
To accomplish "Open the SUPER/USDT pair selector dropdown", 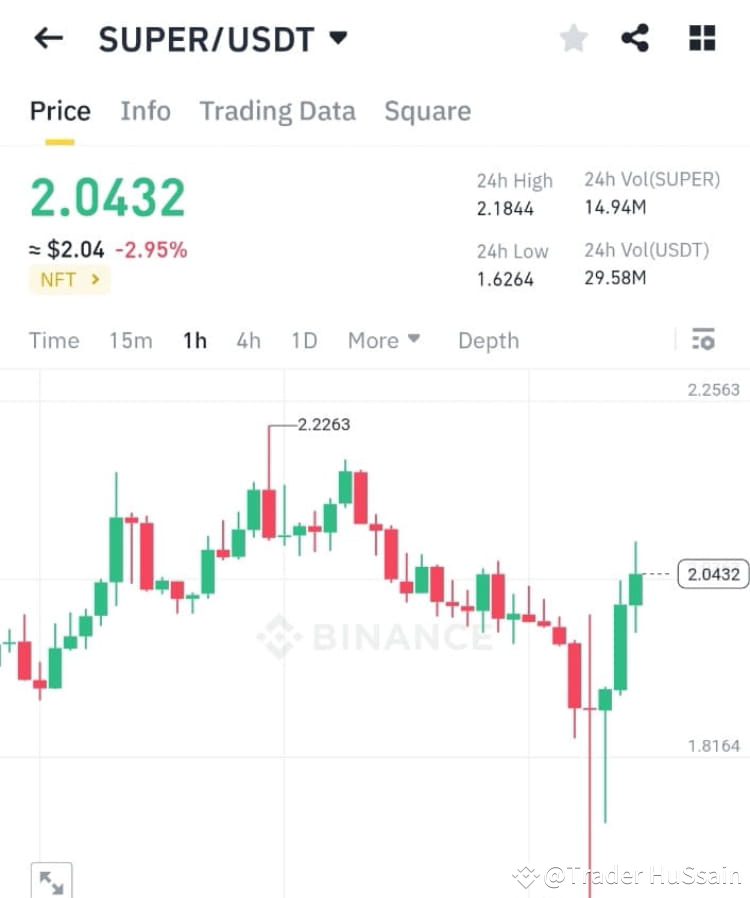I will point(221,38).
